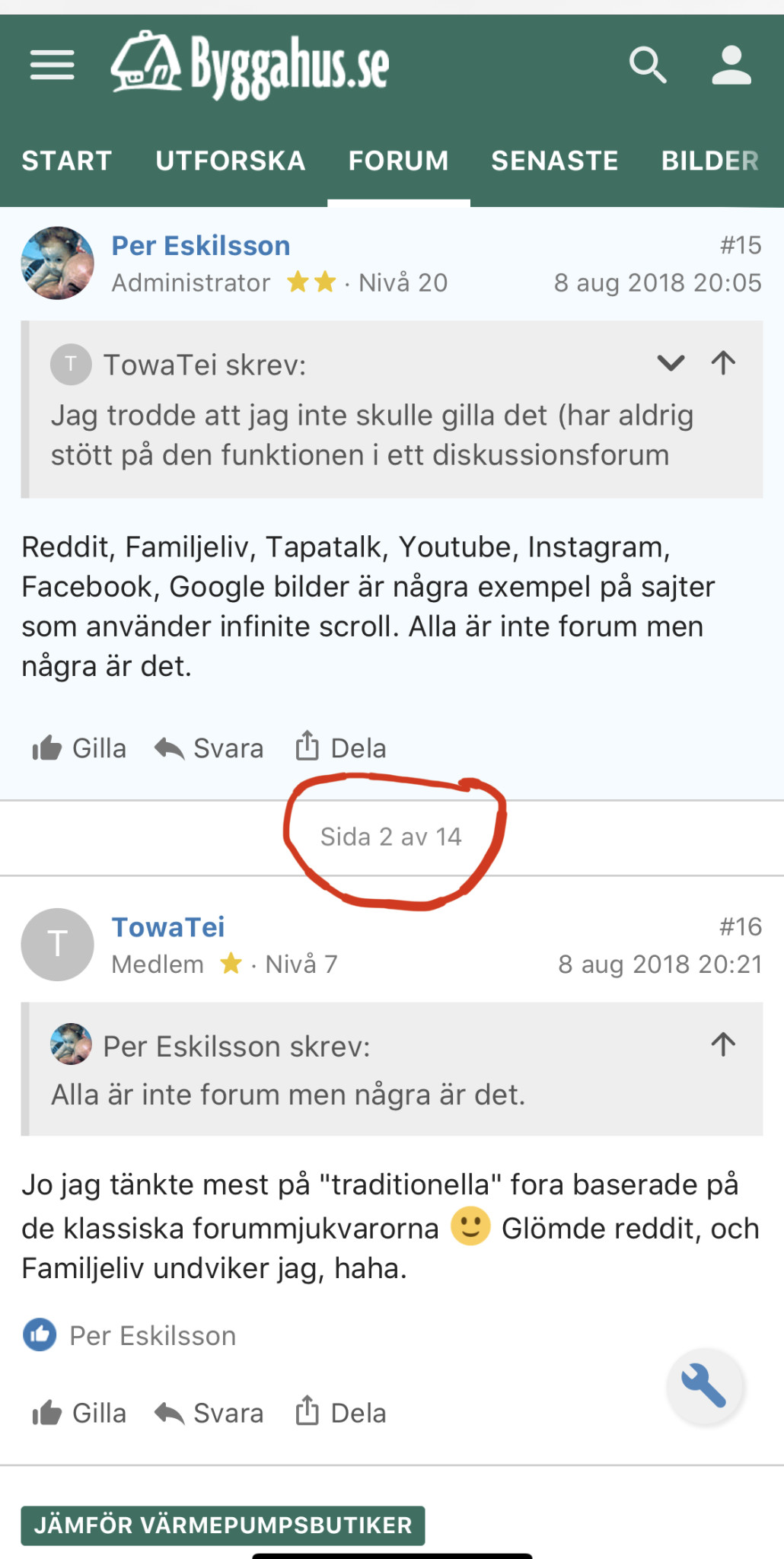Open the user account icon
The width and height of the screenshot is (784, 1559).
(x=731, y=65)
